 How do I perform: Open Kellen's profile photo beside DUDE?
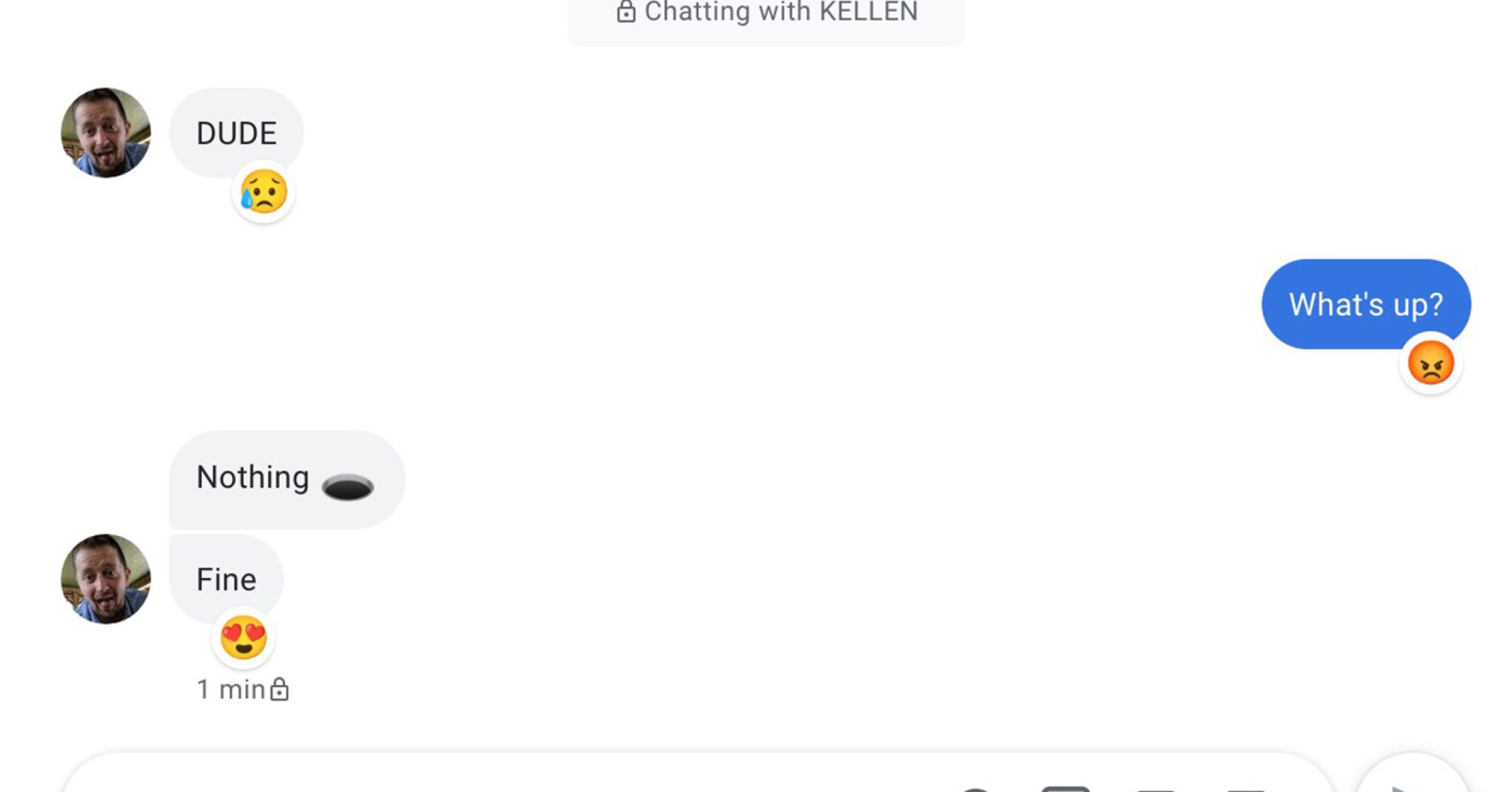106,133
